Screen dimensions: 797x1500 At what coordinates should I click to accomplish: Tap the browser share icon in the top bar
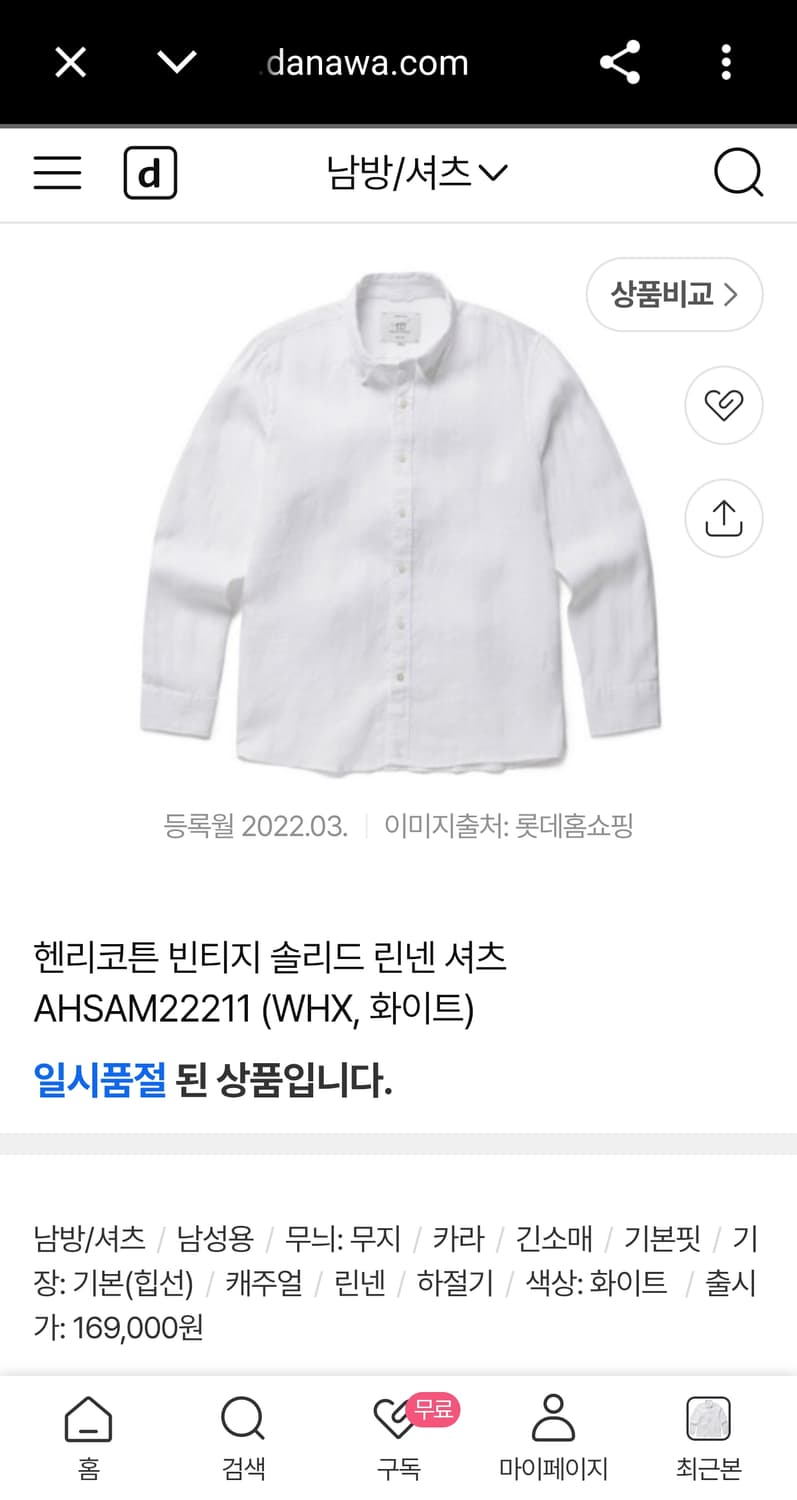tap(620, 62)
